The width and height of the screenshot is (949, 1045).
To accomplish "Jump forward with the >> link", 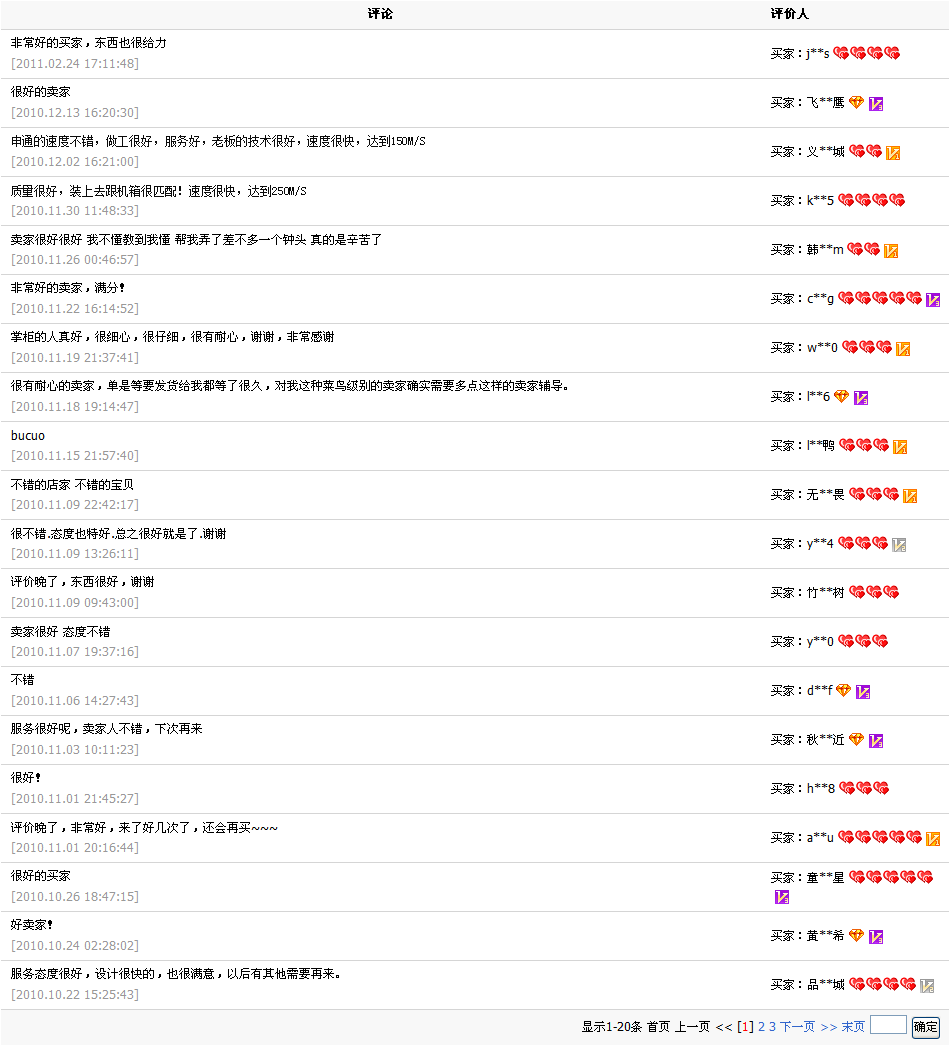I will click(829, 1027).
